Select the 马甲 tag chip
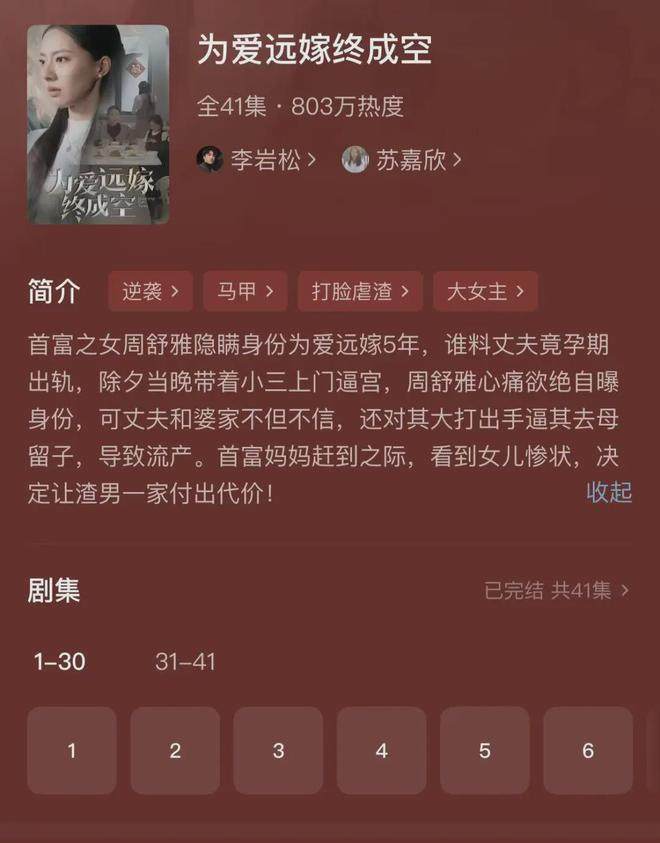Viewport: 660px width, 843px height. pyautogui.click(x=245, y=292)
